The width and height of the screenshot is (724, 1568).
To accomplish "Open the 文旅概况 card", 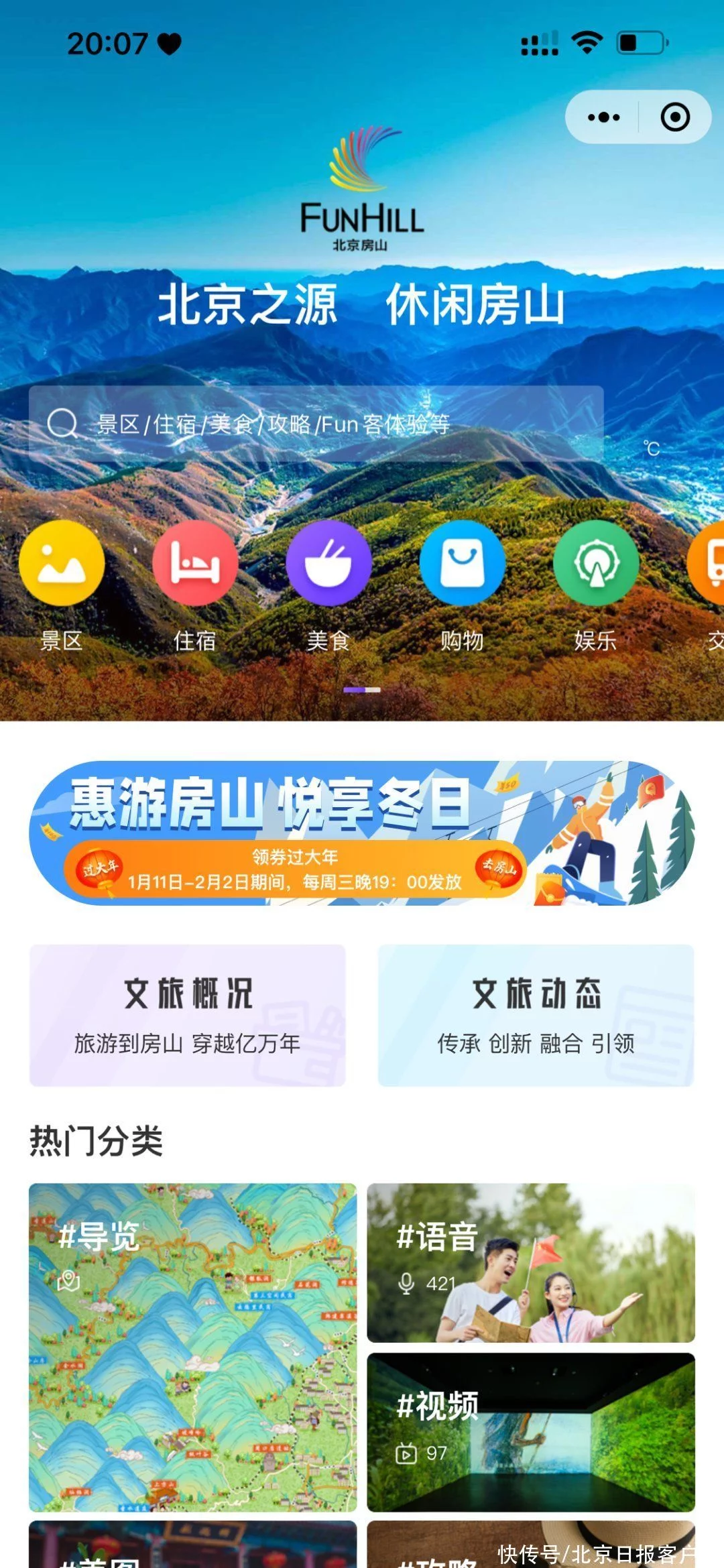I will [188, 1015].
